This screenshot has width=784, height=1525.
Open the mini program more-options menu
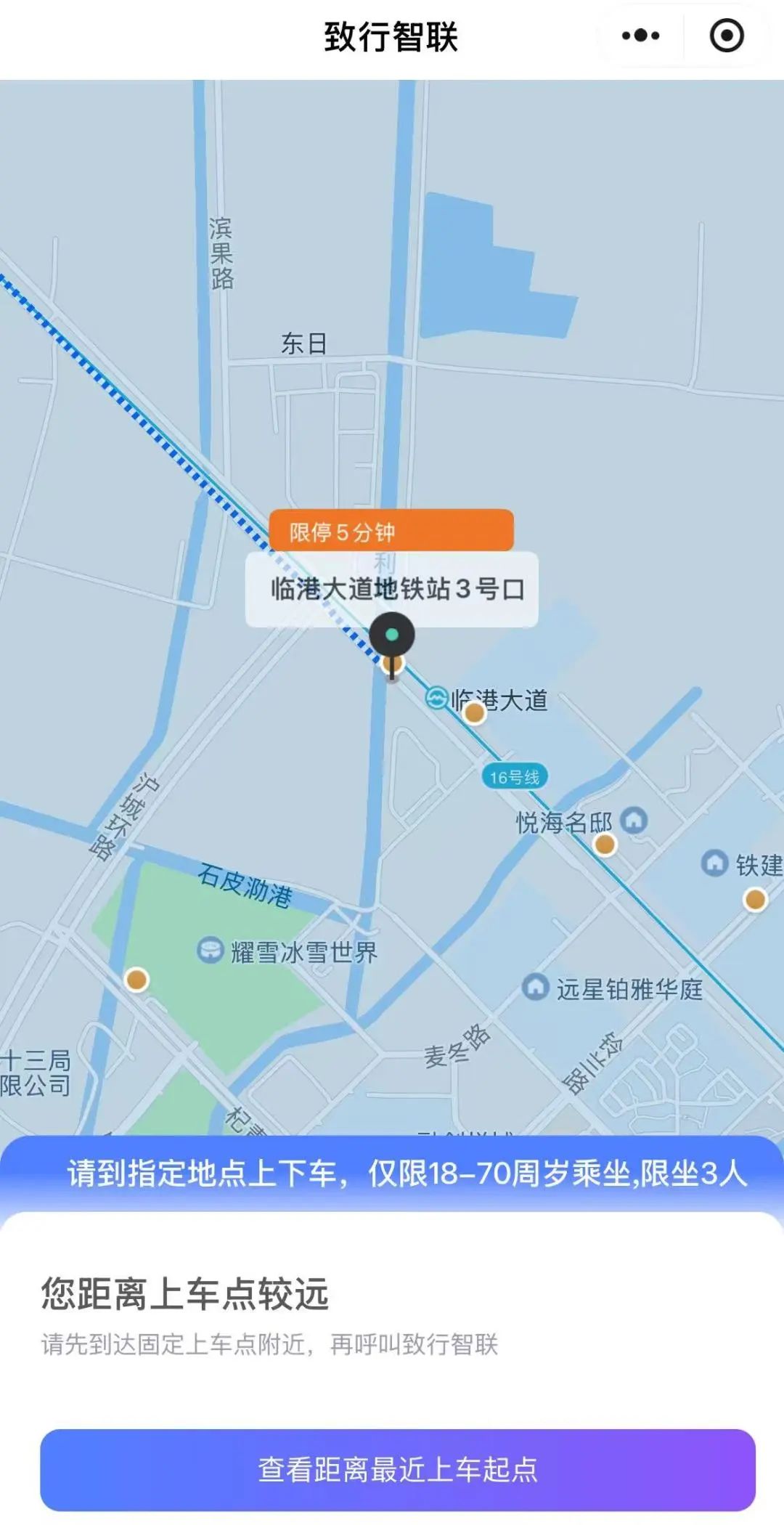[x=640, y=36]
